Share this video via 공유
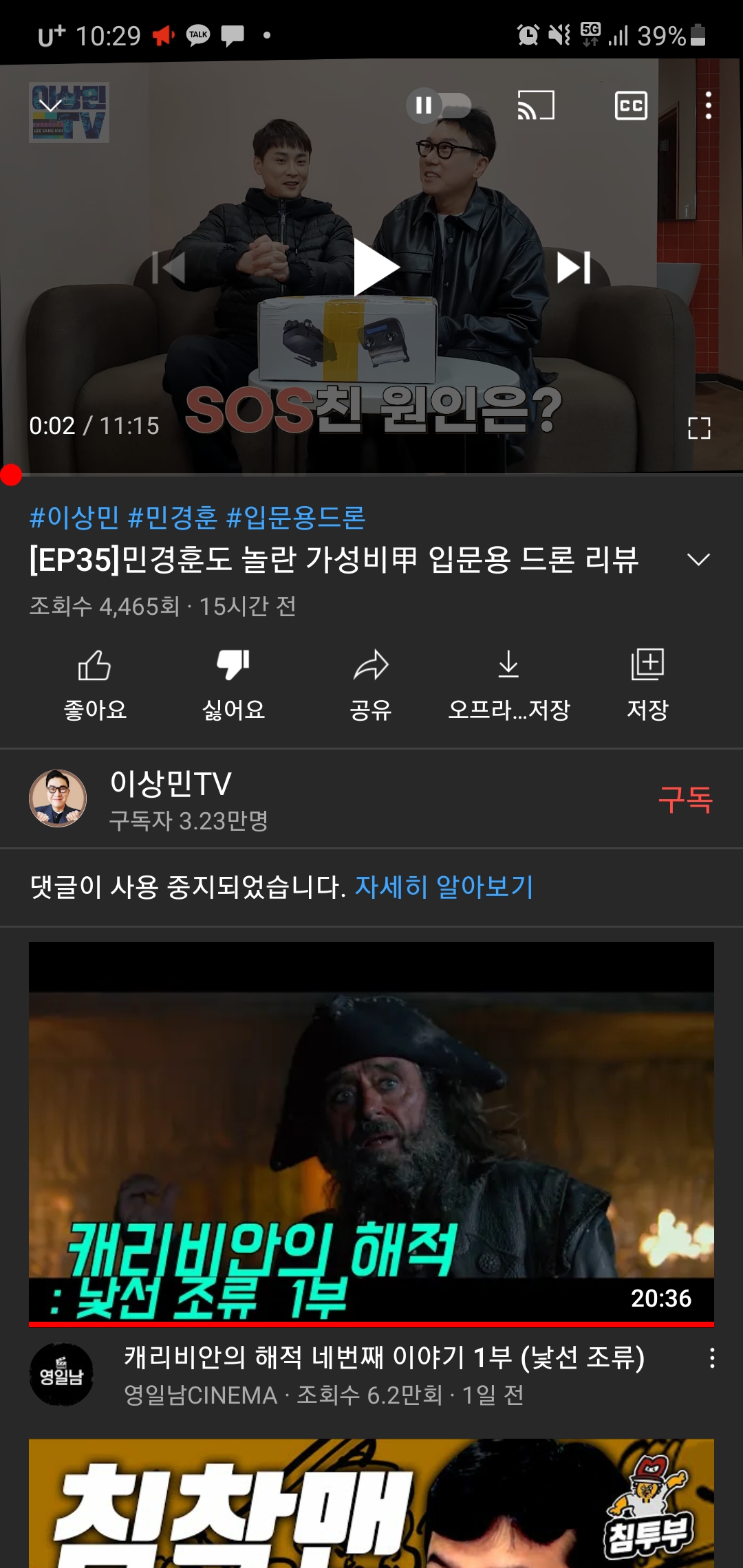The image size is (743, 1568). coord(371,684)
